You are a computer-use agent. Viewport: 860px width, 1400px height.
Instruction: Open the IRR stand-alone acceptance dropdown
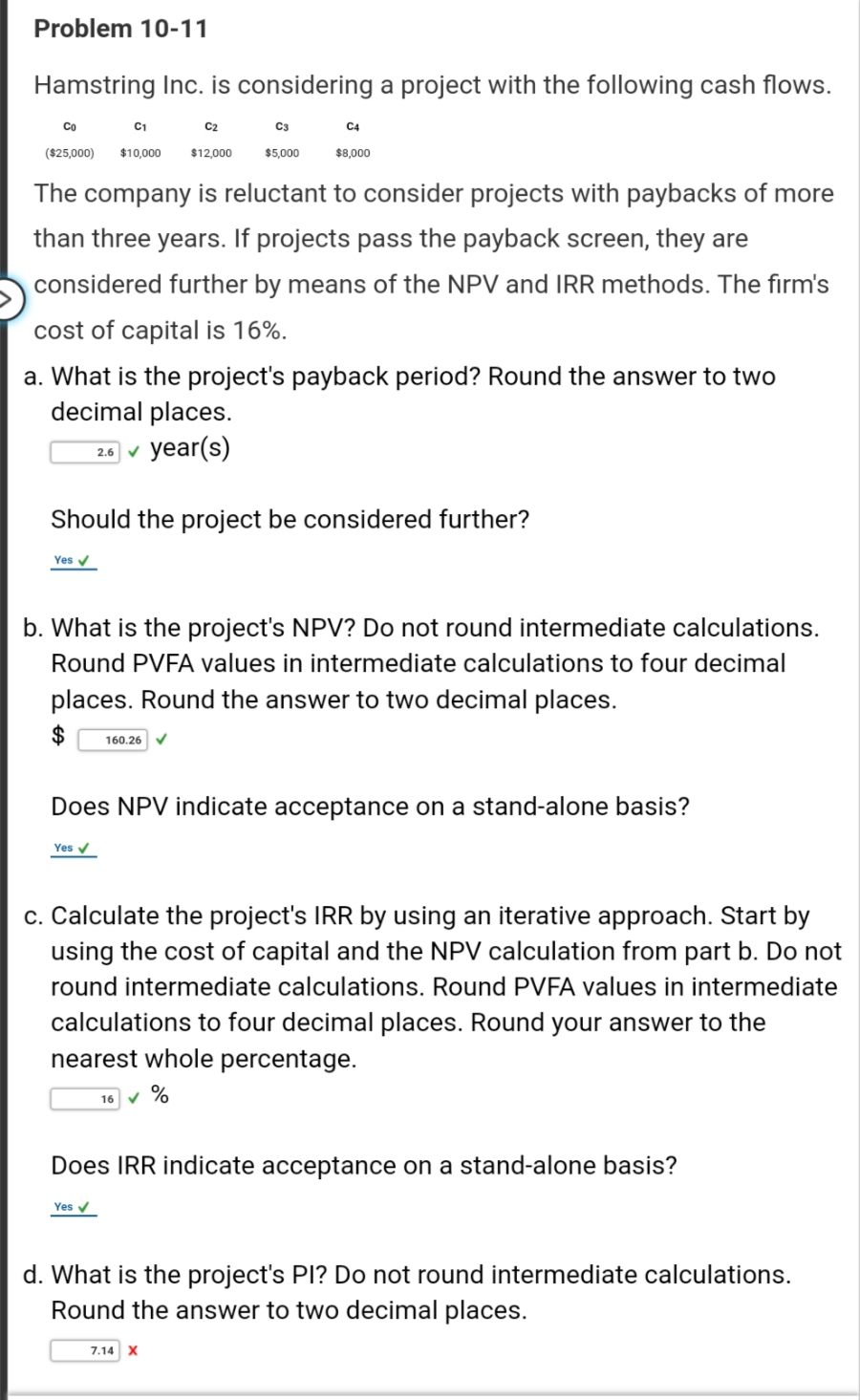[73, 1208]
